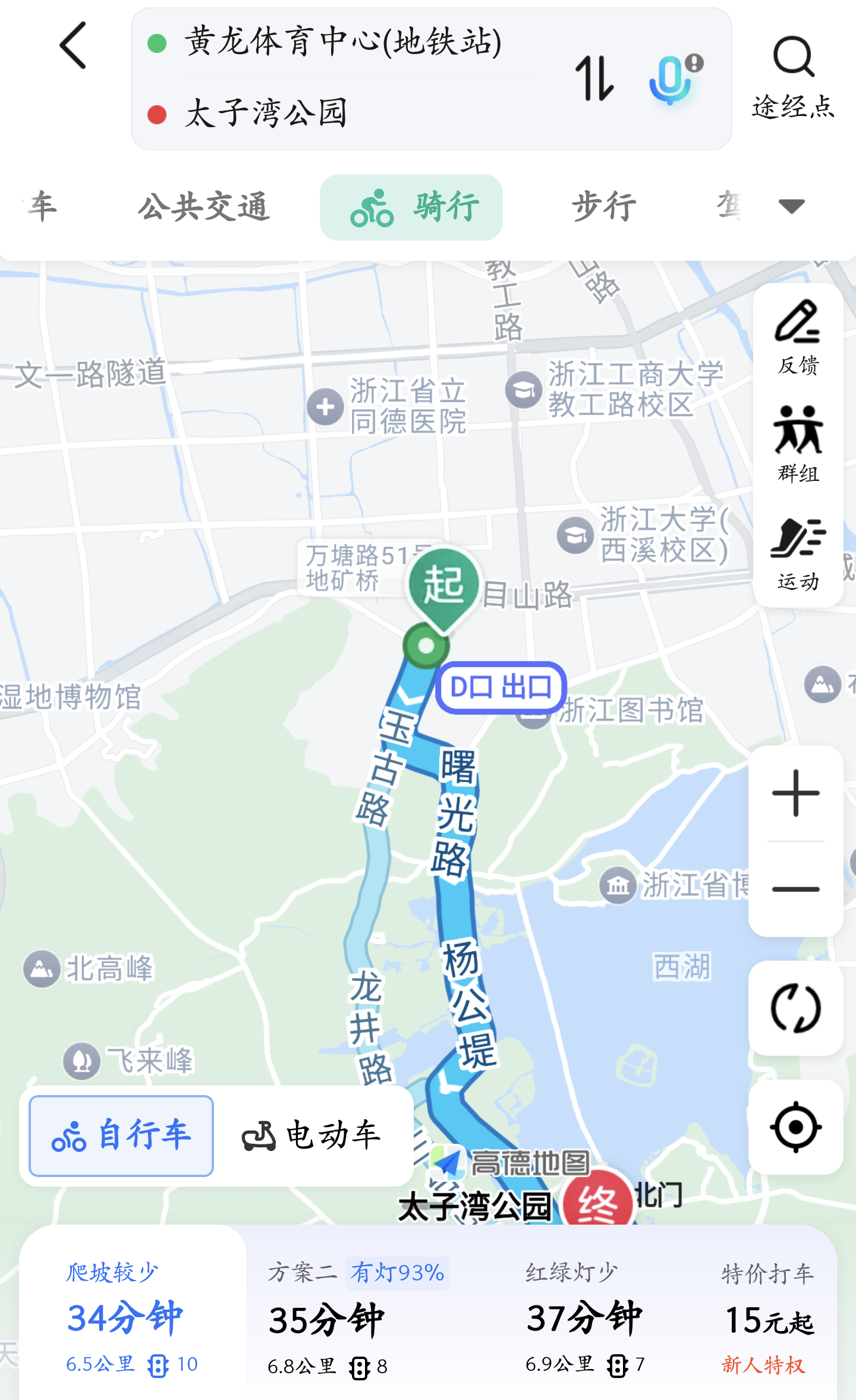Zoom out on the map

pos(795,889)
